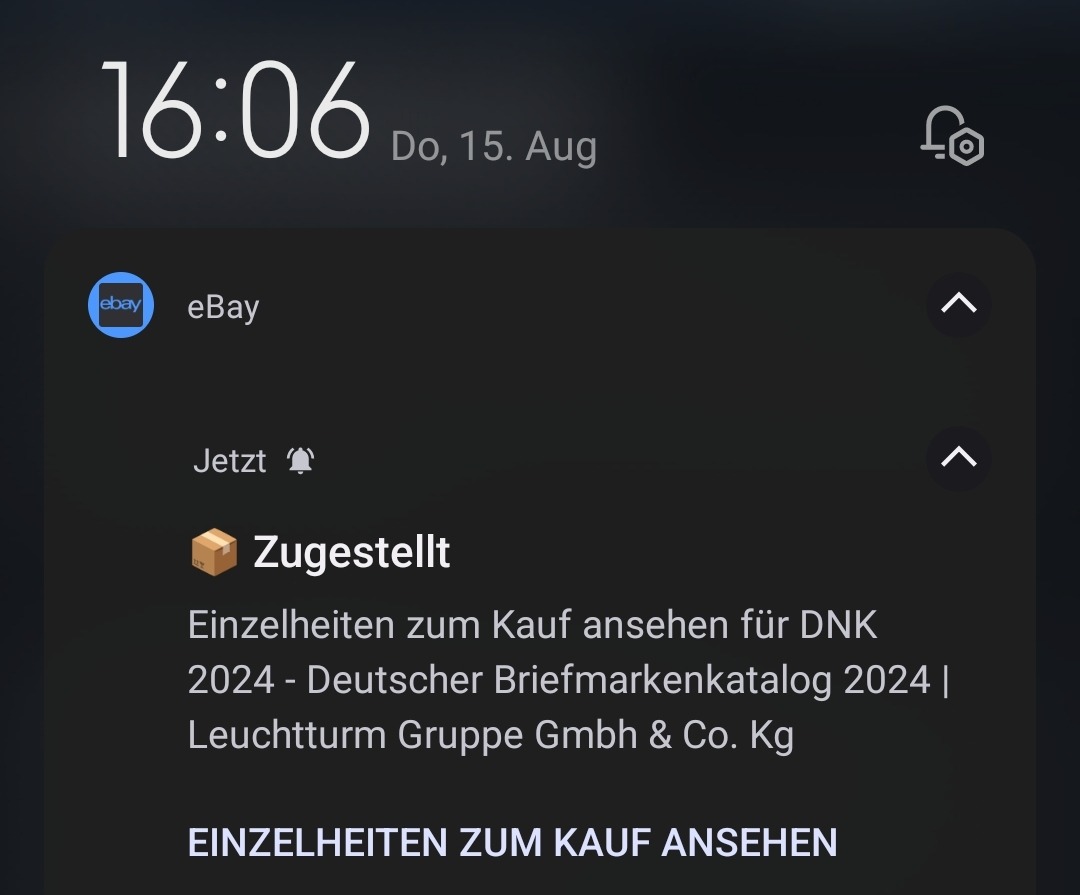1080x895 pixels.
Task: Tap EINZELHEITEN ZUM KAUF ANSEHEN action
Action: pyautogui.click(x=512, y=842)
